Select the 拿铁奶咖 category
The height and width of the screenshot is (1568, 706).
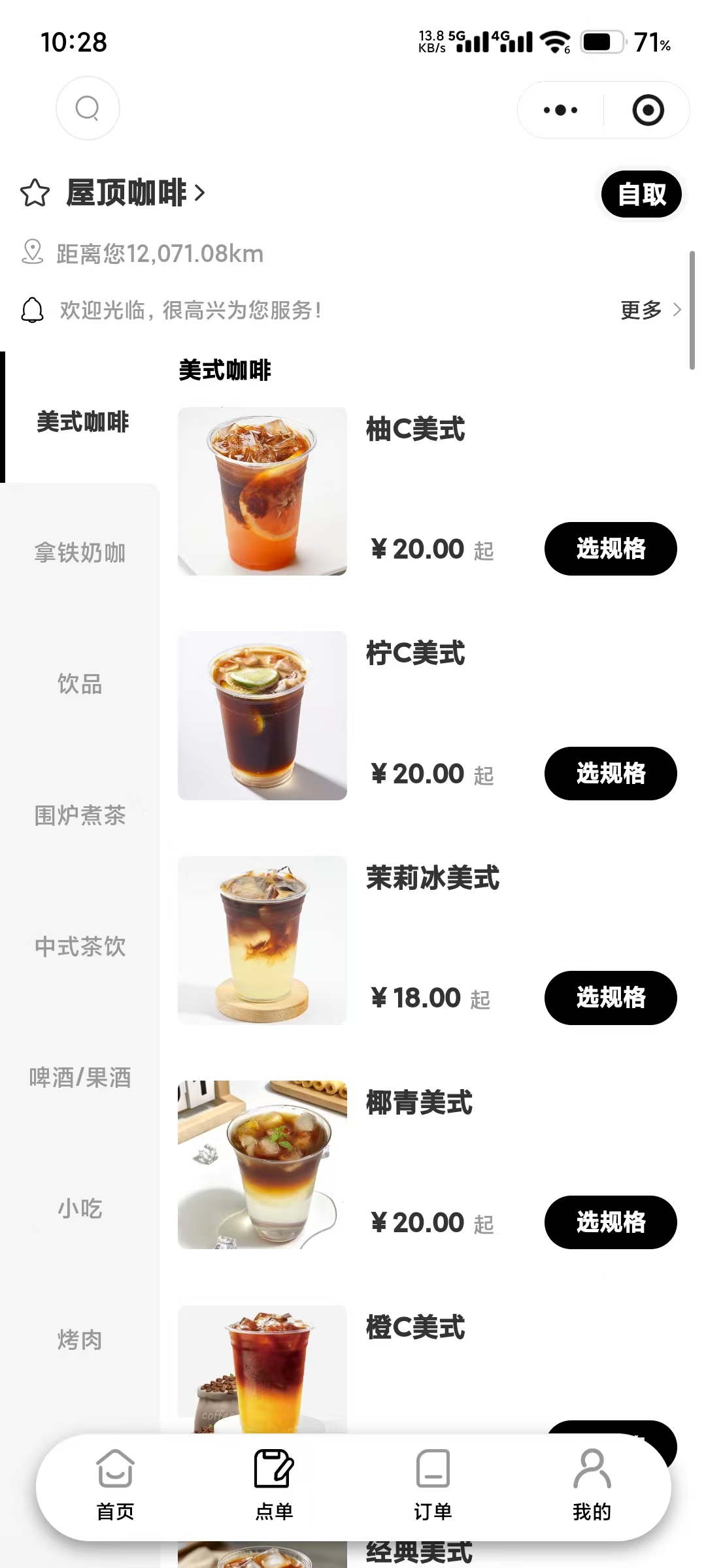tap(80, 553)
